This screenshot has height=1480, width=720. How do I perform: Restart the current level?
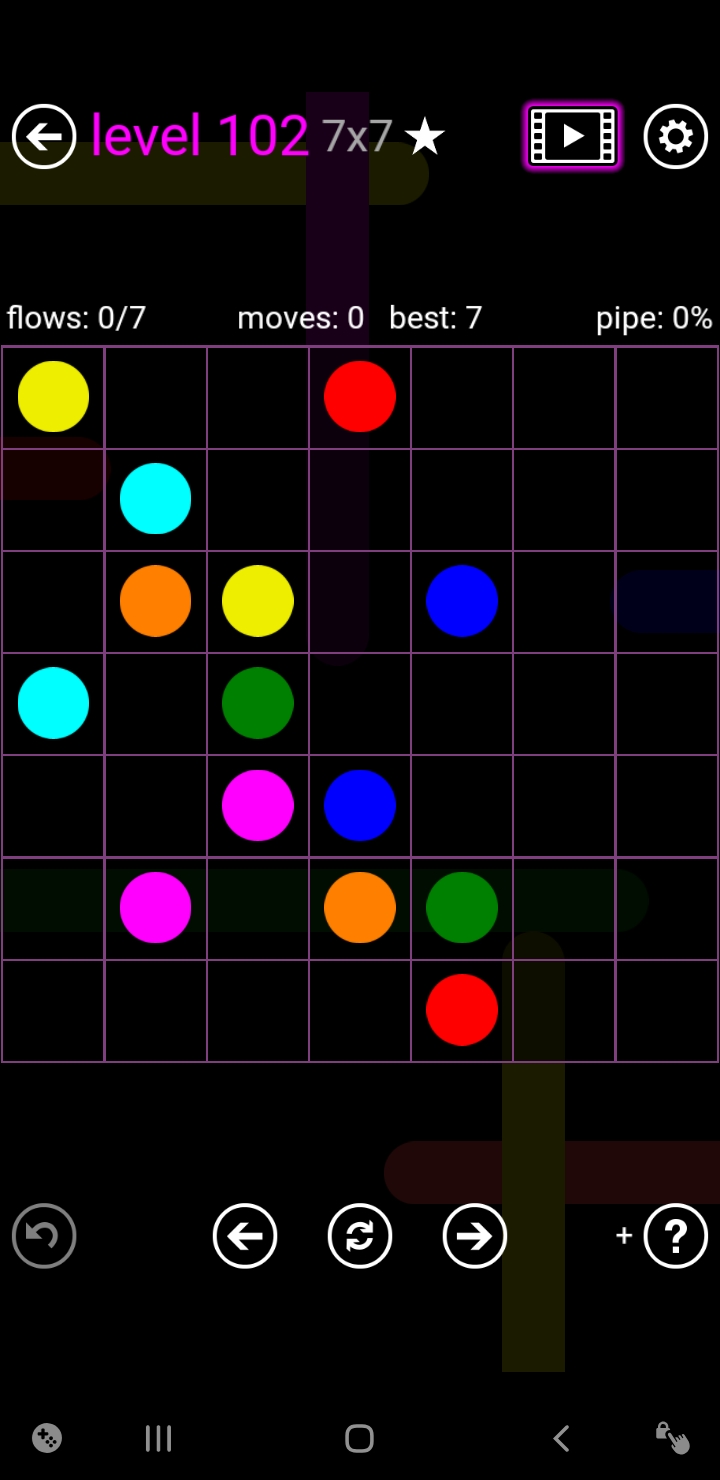360,1236
